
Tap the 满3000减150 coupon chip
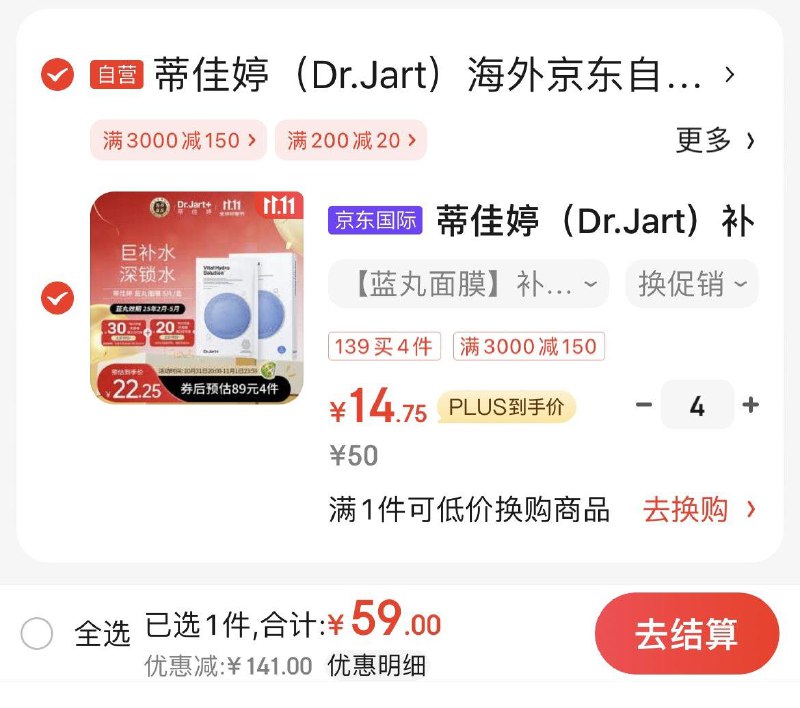[179, 141]
